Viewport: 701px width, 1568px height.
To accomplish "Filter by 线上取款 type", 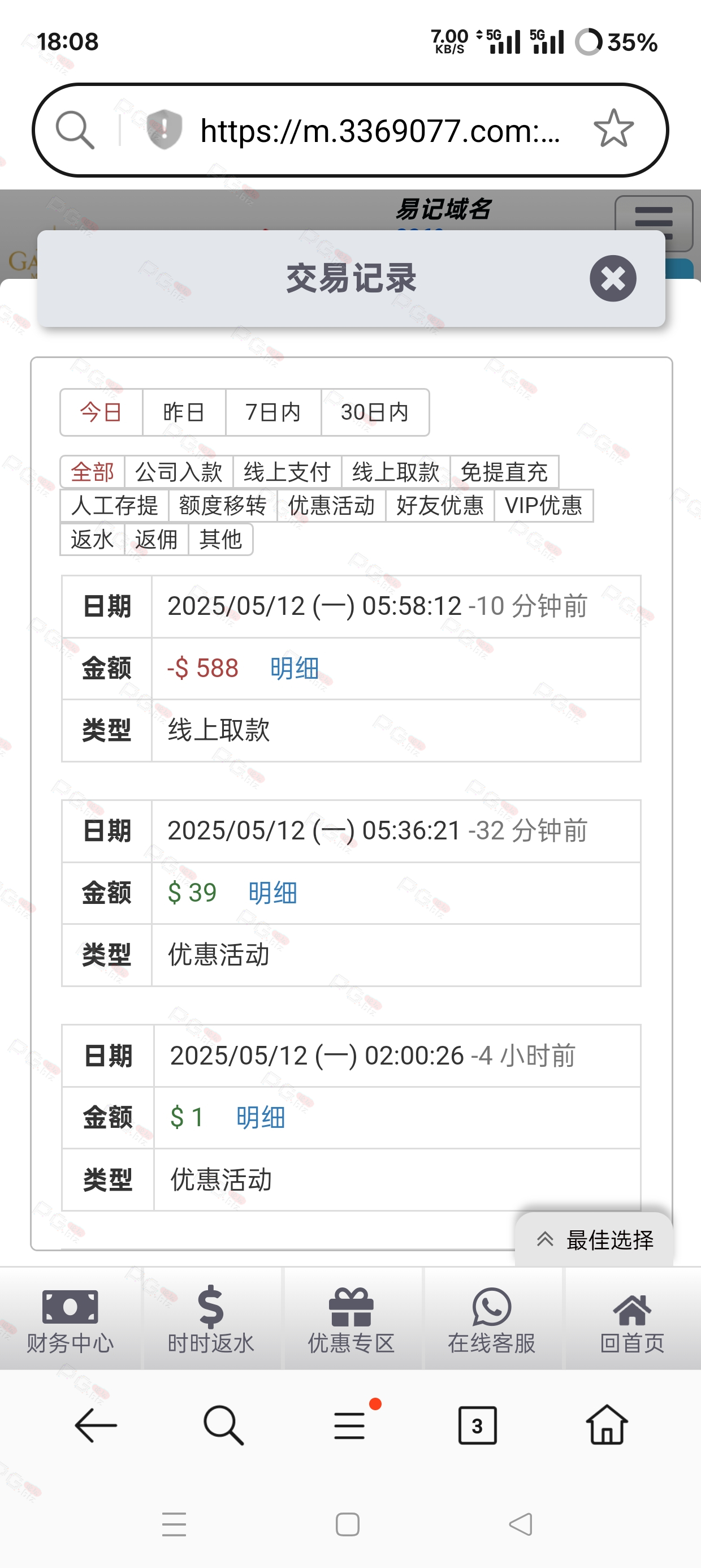I will 396,472.
